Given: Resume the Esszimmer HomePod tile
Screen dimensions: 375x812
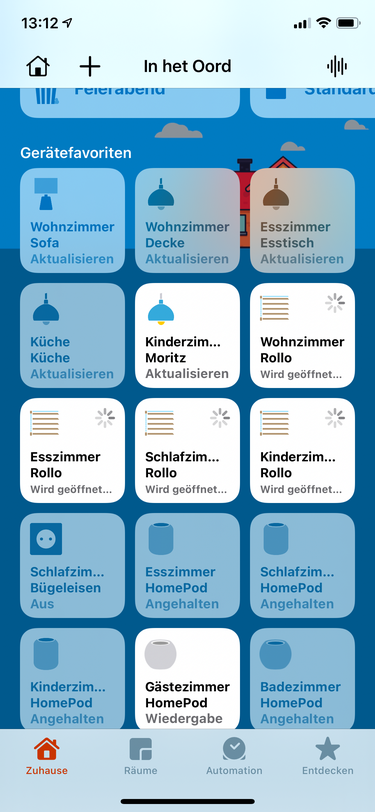Looking at the screenshot, I should [x=188, y=565].
